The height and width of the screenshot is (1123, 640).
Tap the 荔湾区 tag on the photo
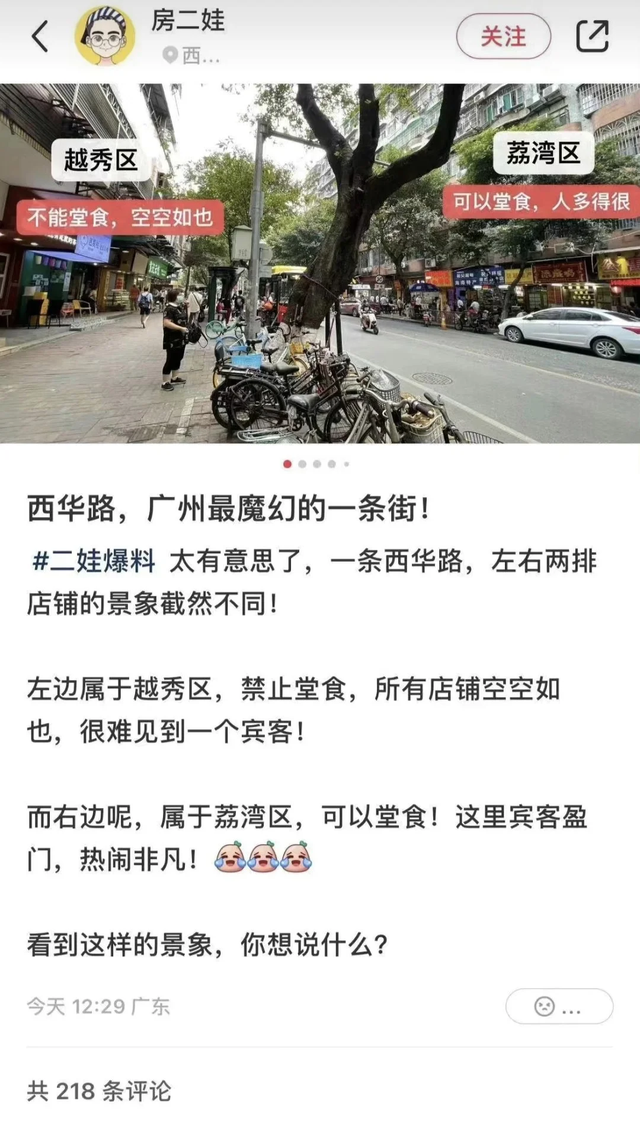click(543, 153)
